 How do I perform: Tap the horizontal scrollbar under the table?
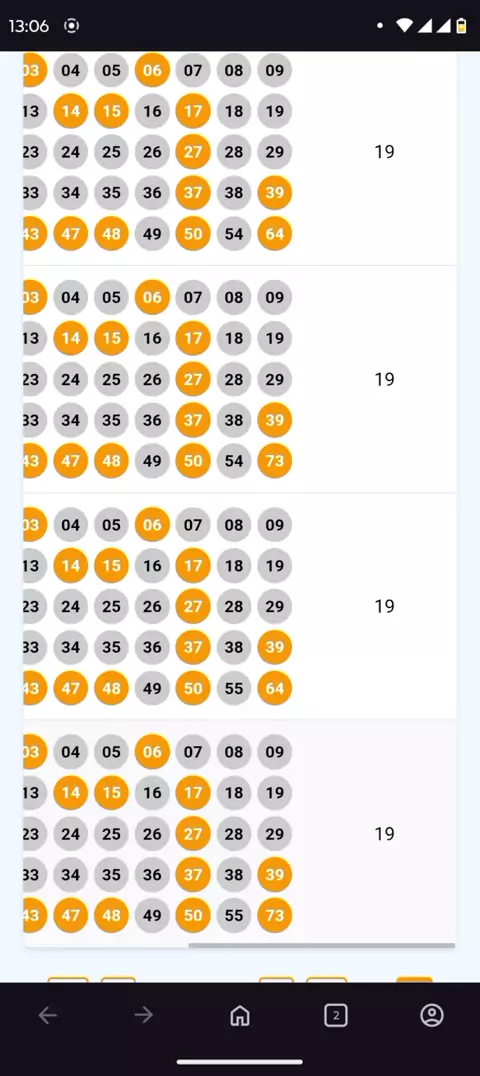(321, 946)
